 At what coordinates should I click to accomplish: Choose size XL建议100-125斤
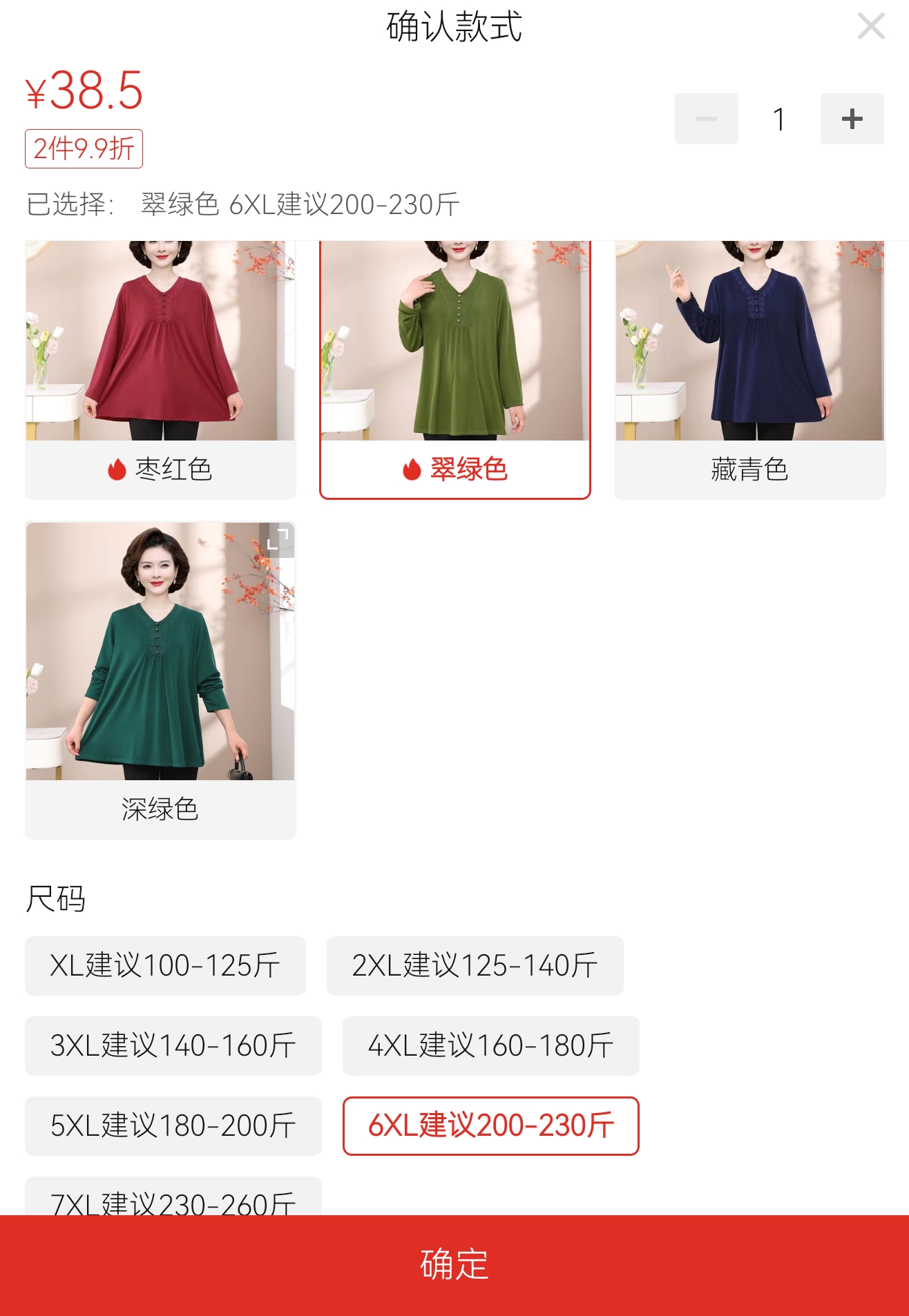tap(165, 965)
